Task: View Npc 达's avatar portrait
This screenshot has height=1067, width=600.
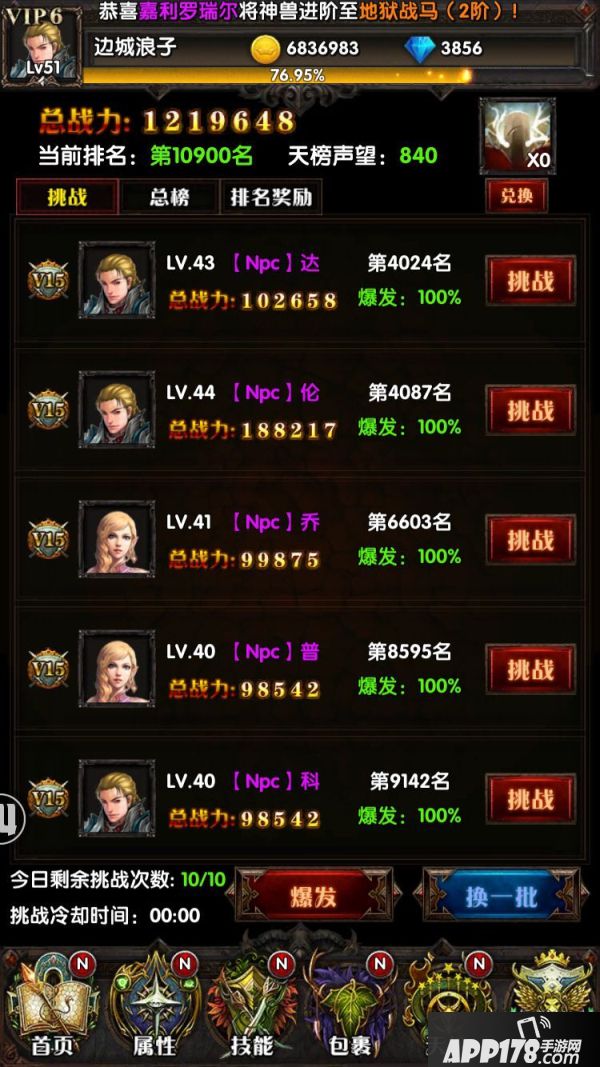Action: tap(116, 281)
